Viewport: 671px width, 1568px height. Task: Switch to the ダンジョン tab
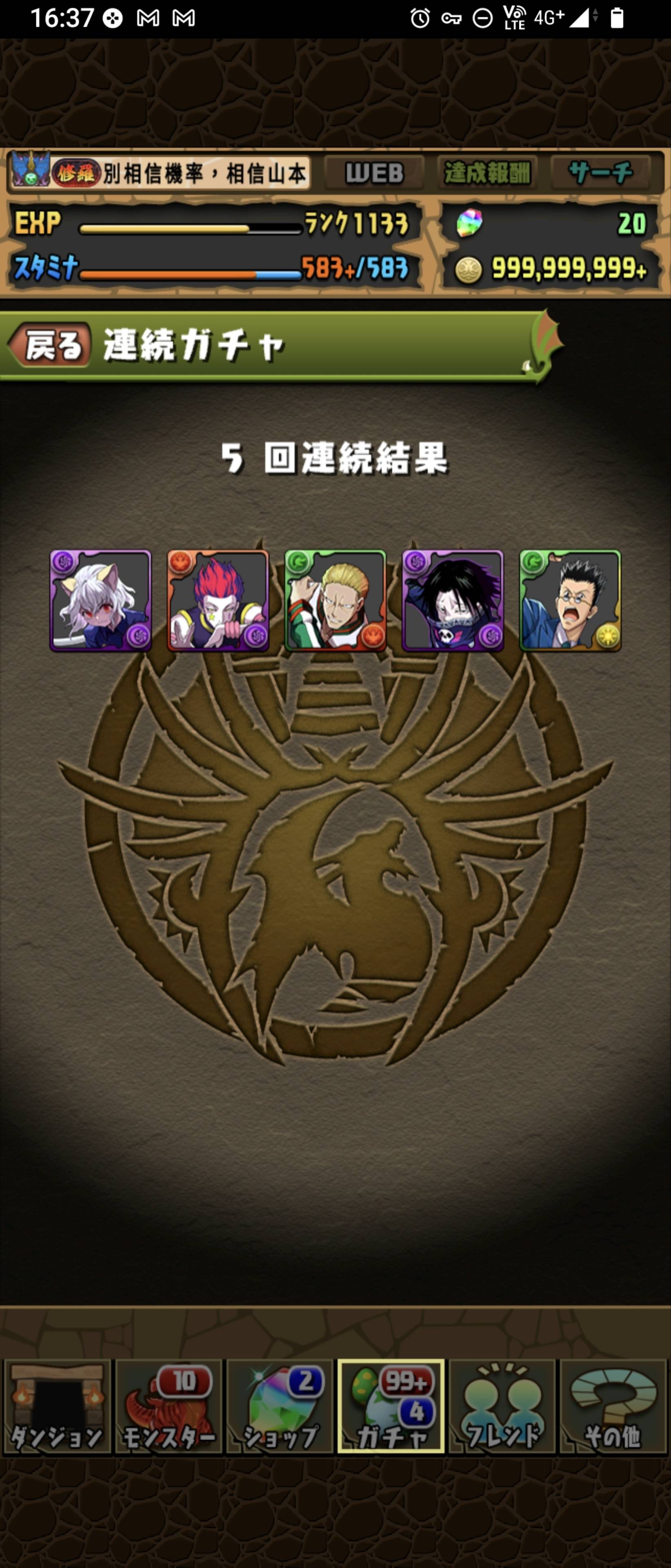(x=57, y=1407)
